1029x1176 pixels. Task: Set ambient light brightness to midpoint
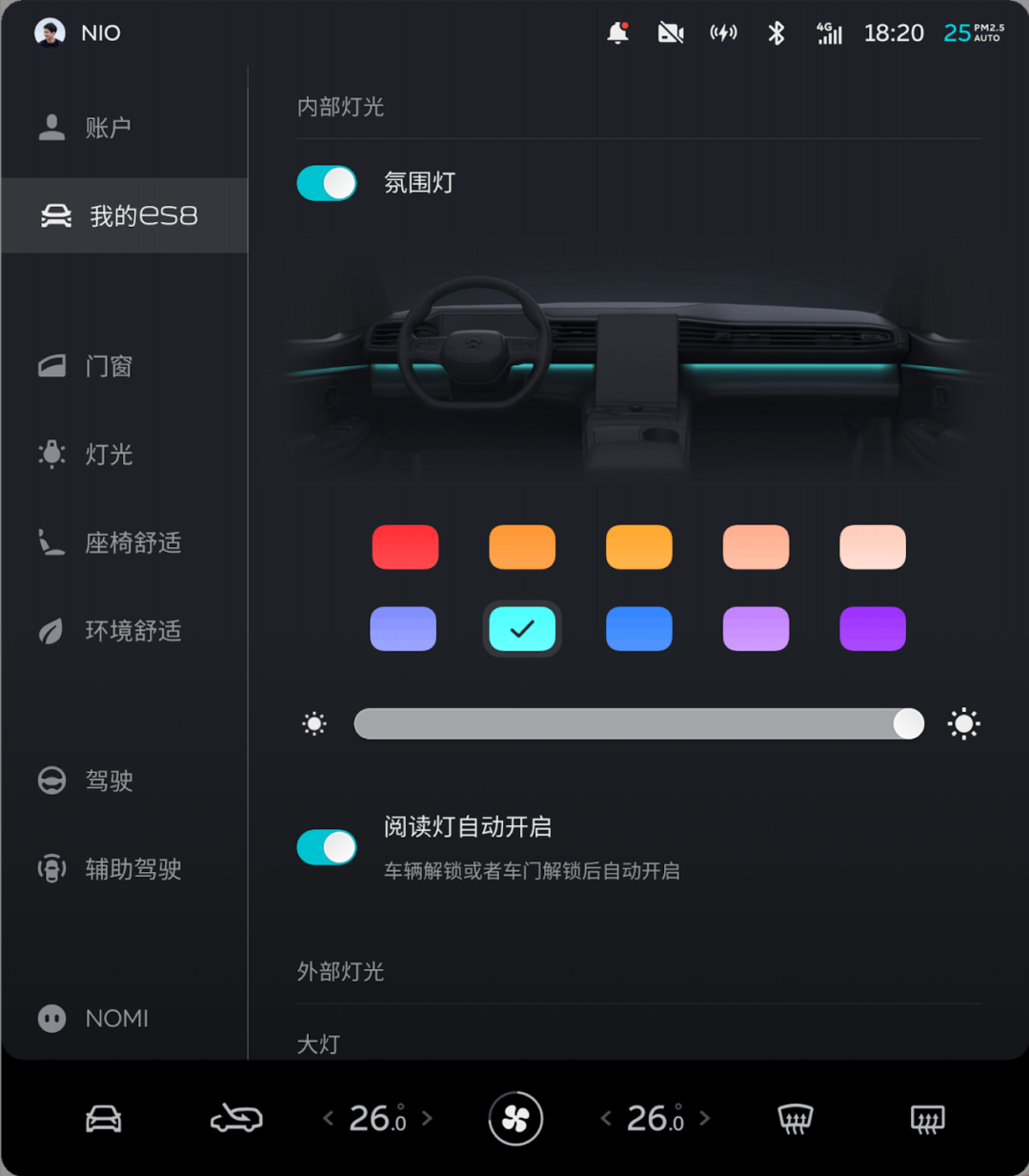pyautogui.click(x=638, y=724)
